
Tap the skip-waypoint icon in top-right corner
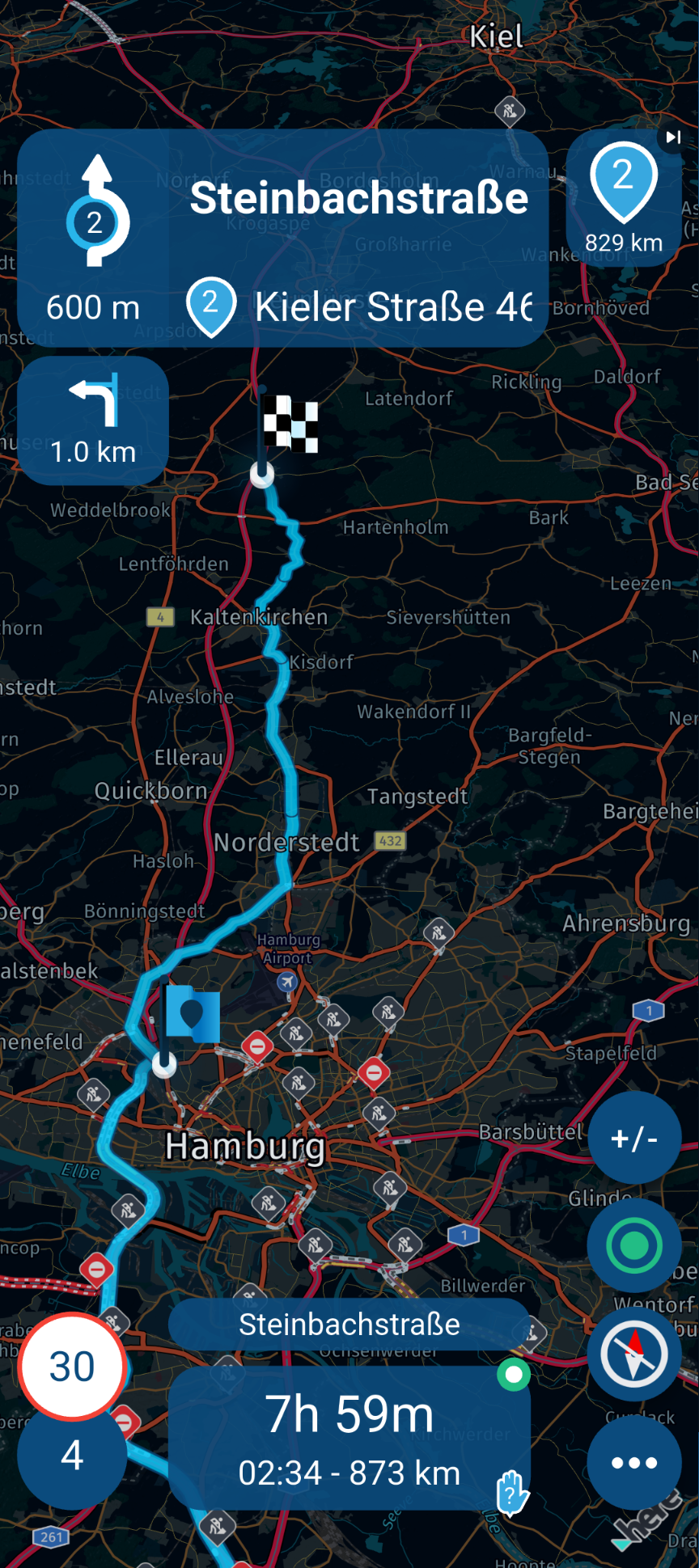pos(672,137)
